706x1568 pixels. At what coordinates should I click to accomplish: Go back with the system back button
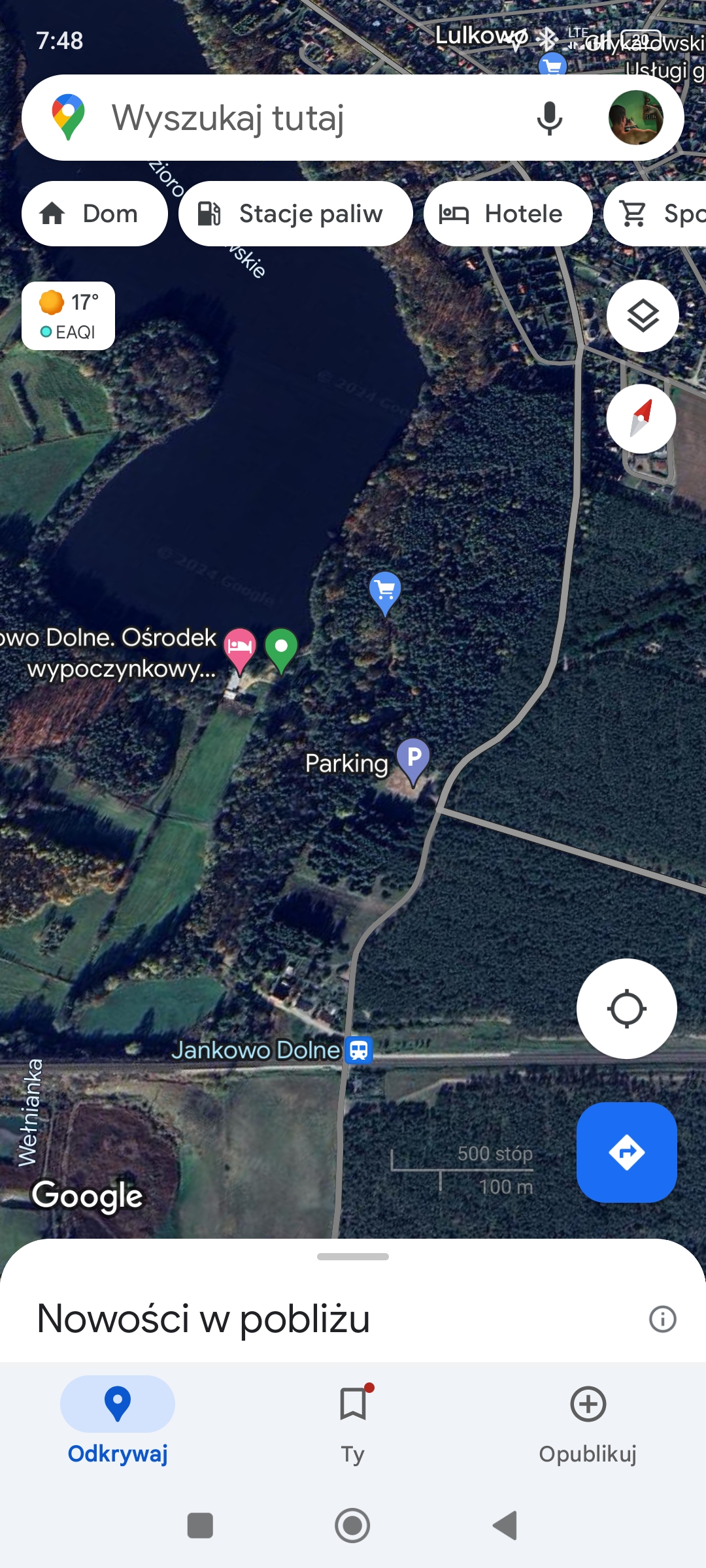(505, 1526)
